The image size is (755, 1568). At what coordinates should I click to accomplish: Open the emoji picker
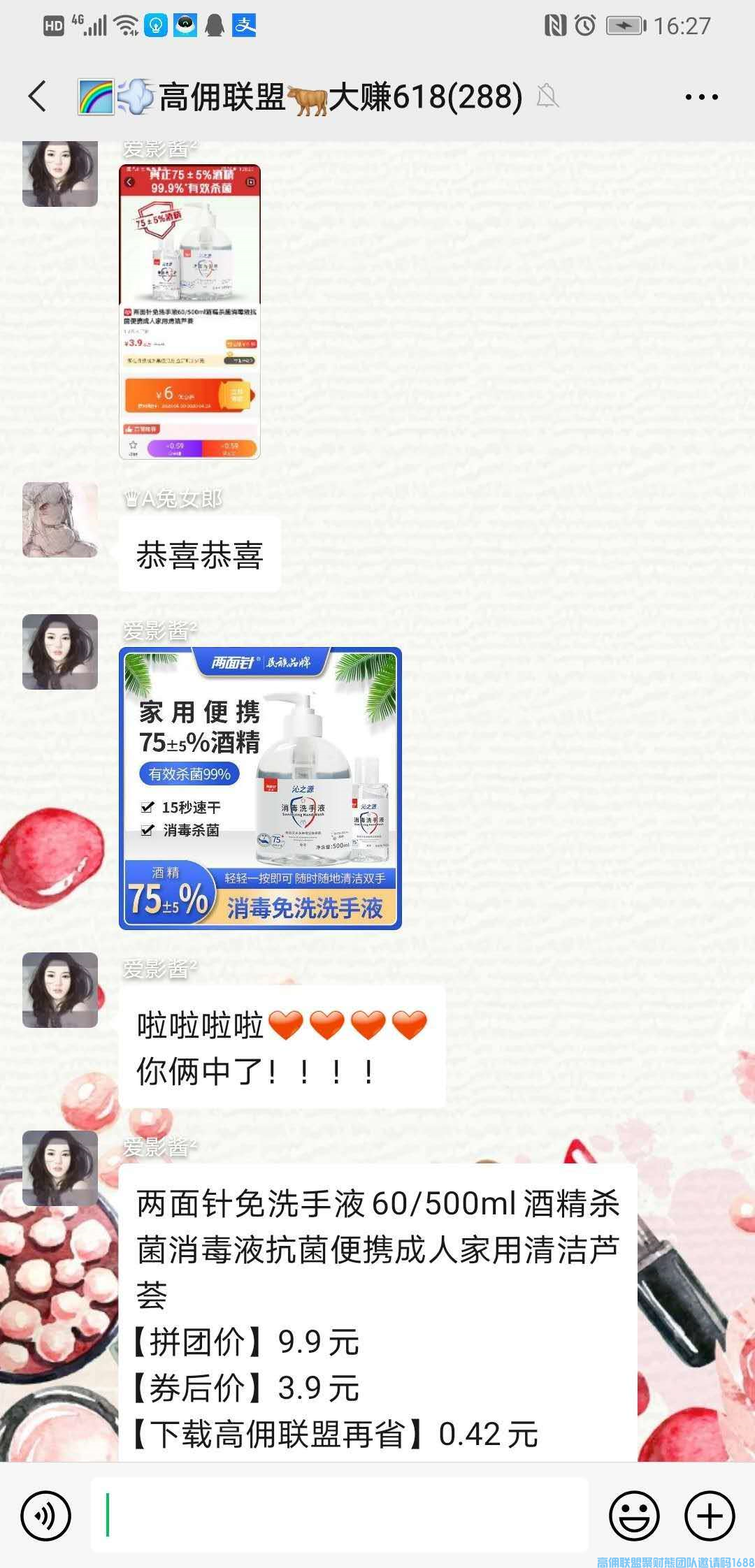634,1516
